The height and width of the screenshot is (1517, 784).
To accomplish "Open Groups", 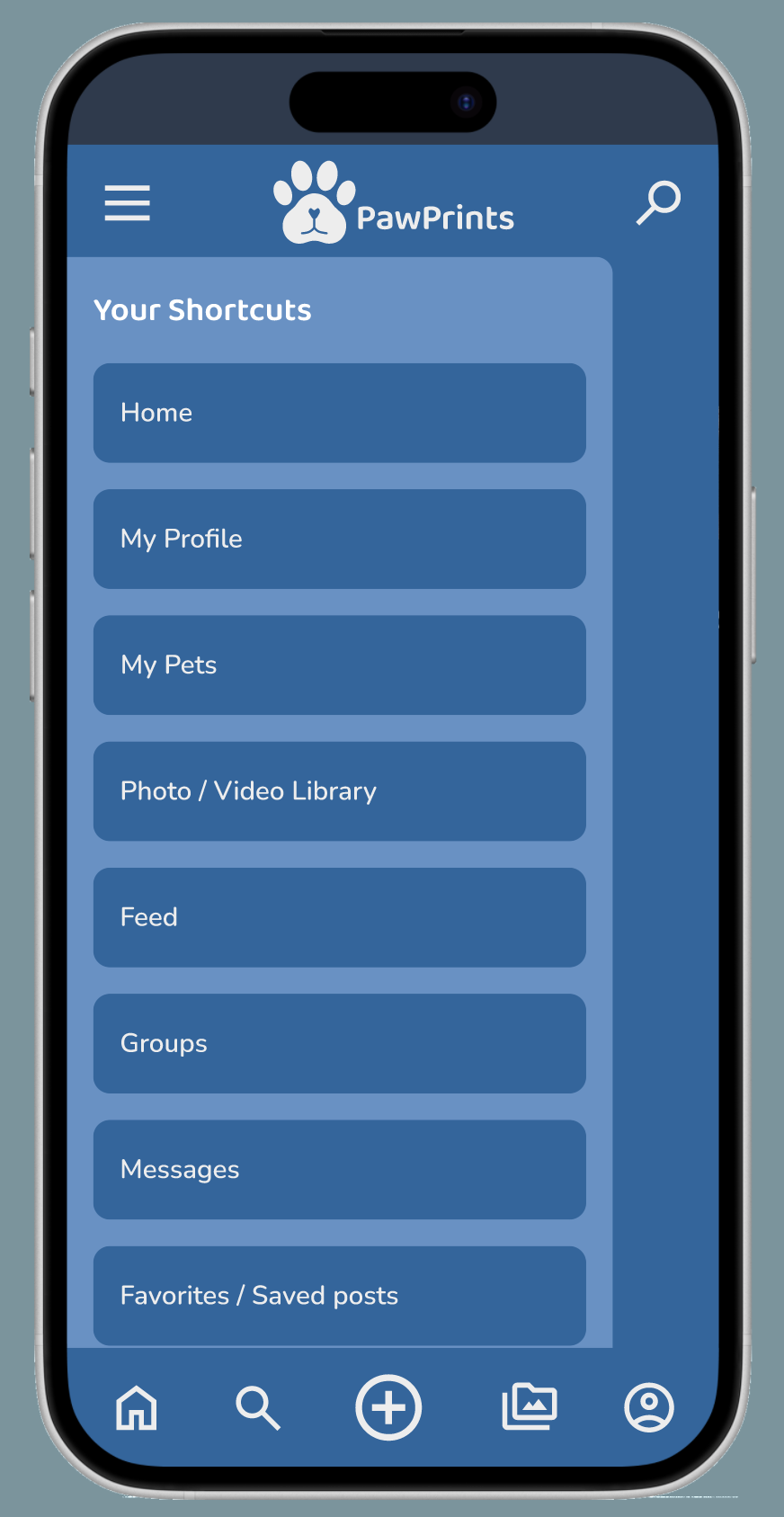I will tap(340, 1043).
